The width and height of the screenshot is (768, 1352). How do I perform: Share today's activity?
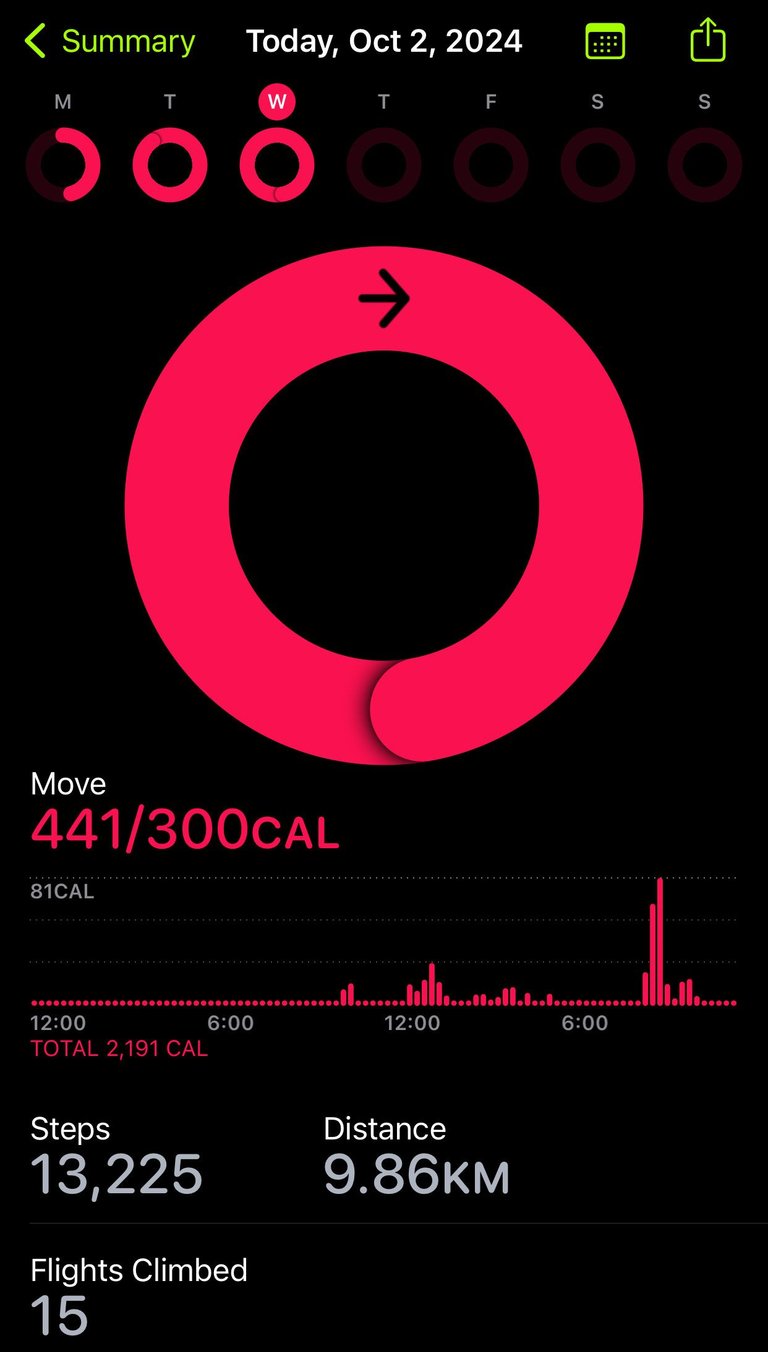coord(707,40)
